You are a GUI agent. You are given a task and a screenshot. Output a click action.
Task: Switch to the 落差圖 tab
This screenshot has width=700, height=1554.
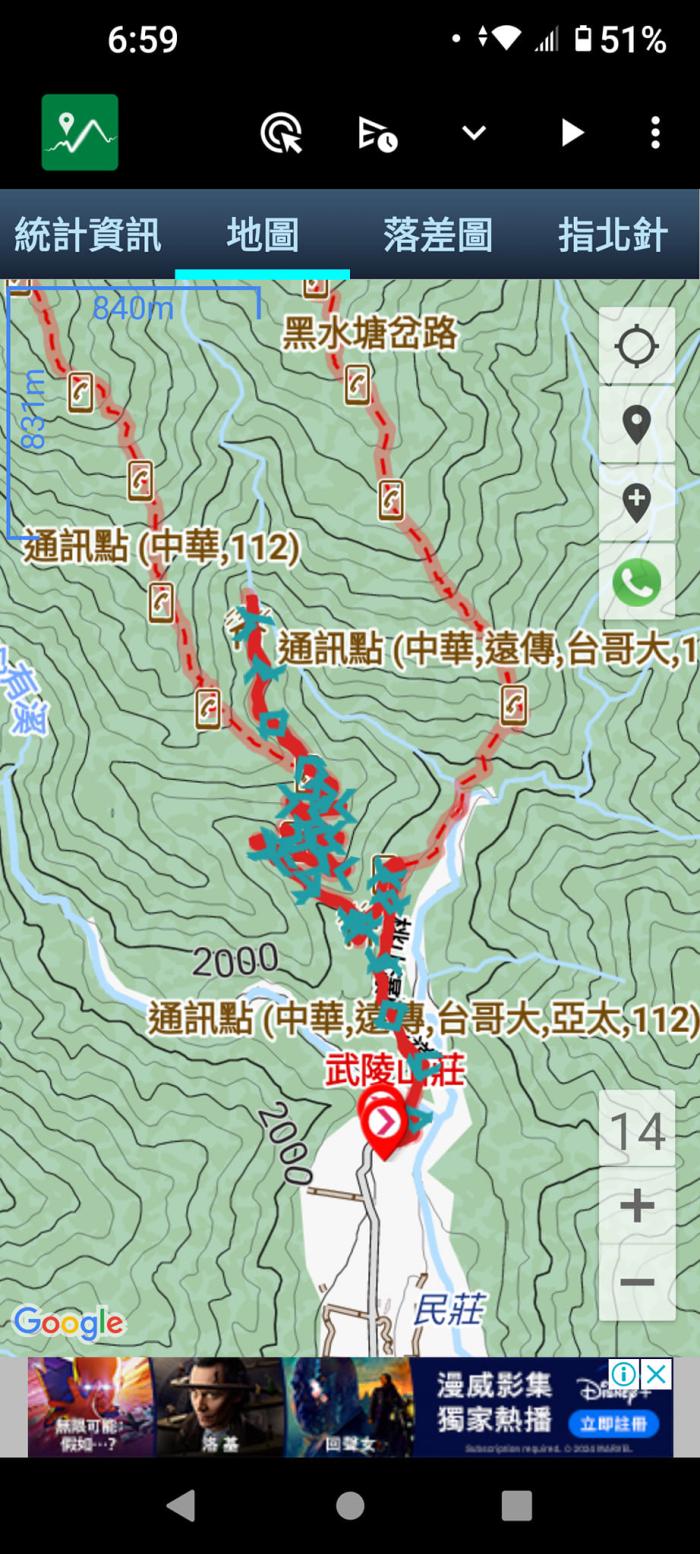click(x=437, y=236)
